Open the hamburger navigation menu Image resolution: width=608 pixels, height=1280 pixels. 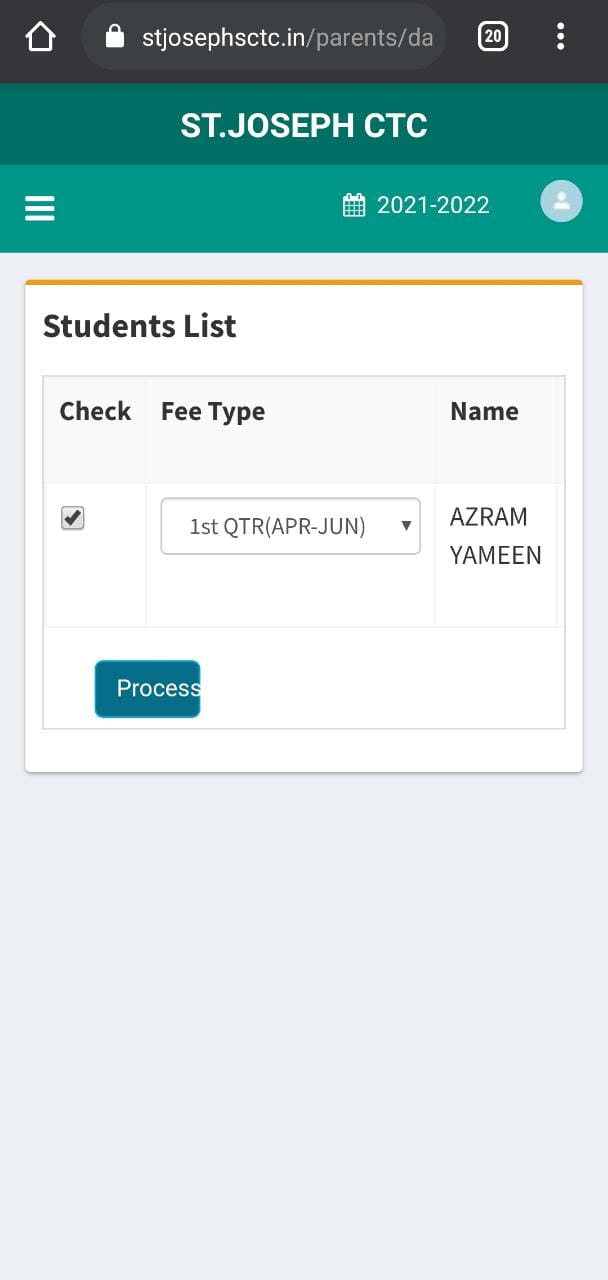[x=40, y=208]
